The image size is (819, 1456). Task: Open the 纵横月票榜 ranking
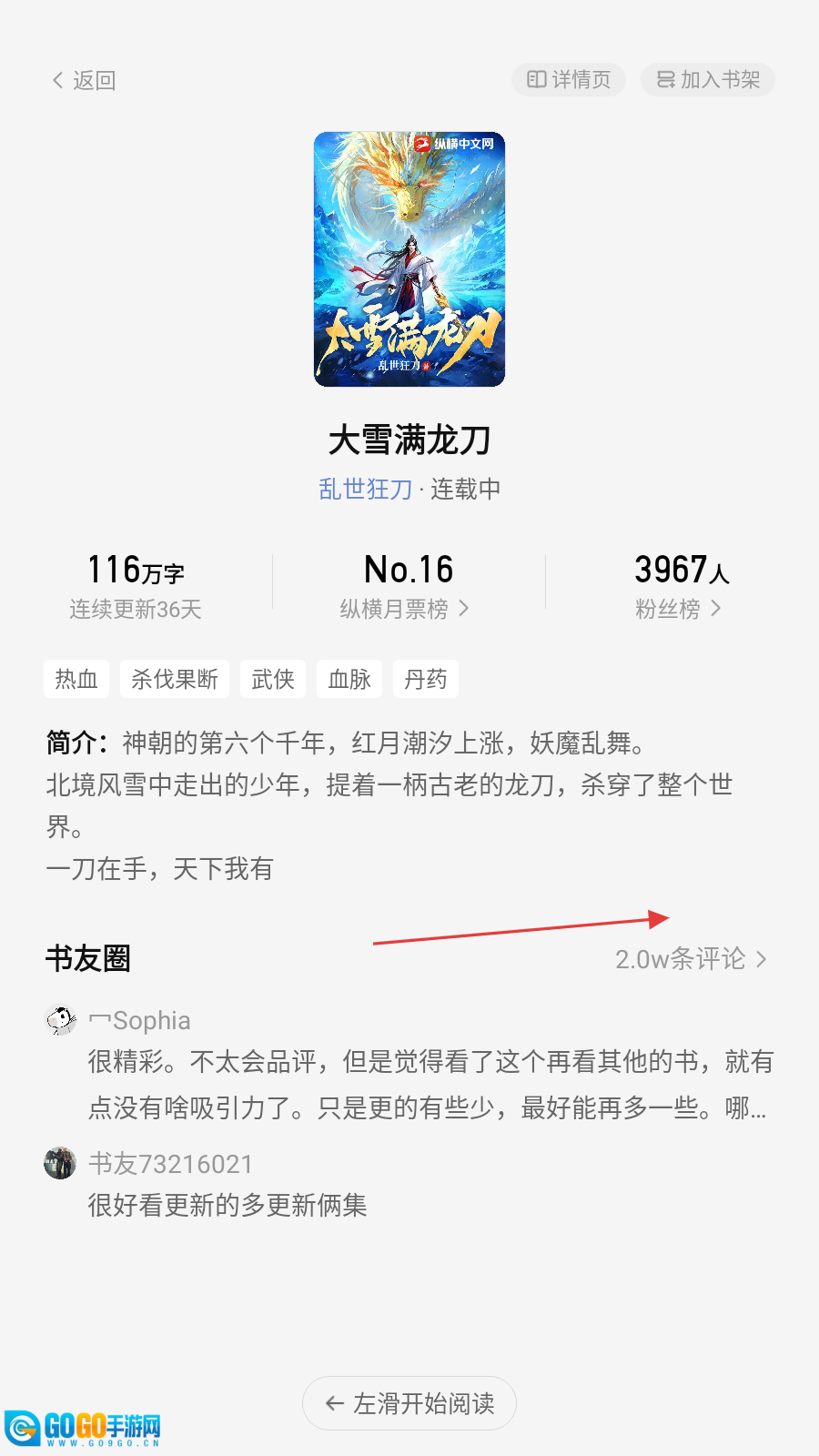point(404,609)
